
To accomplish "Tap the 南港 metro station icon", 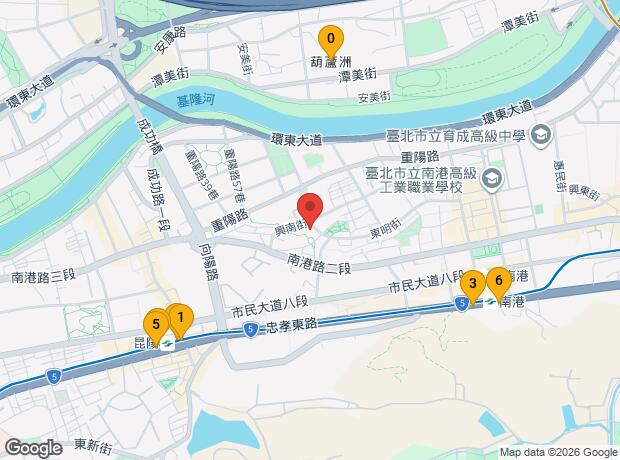I will click(x=491, y=302).
